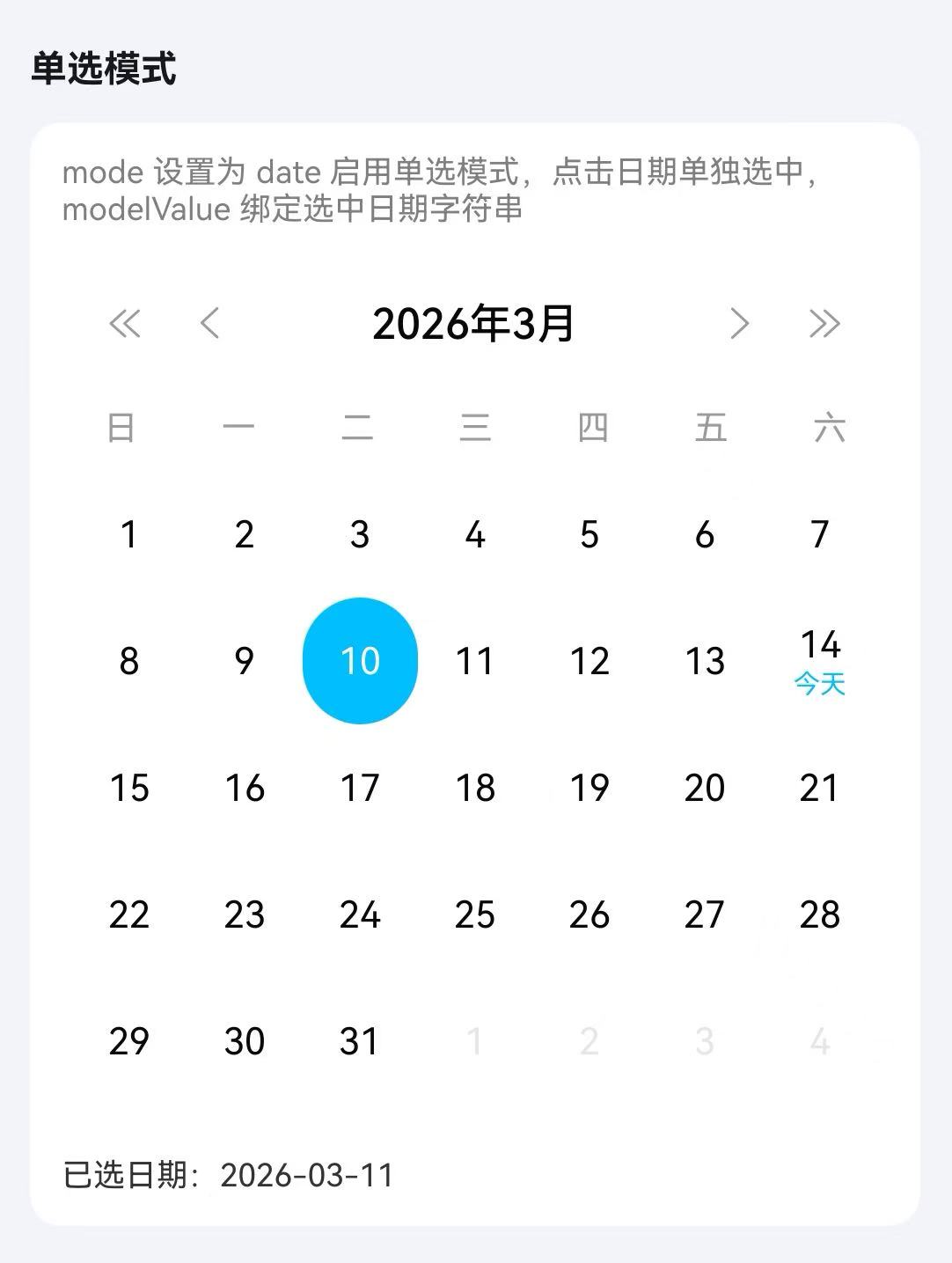This screenshot has width=952, height=1263.
Task: Click the grayed-out April 1 cell
Action: [475, 1040]
